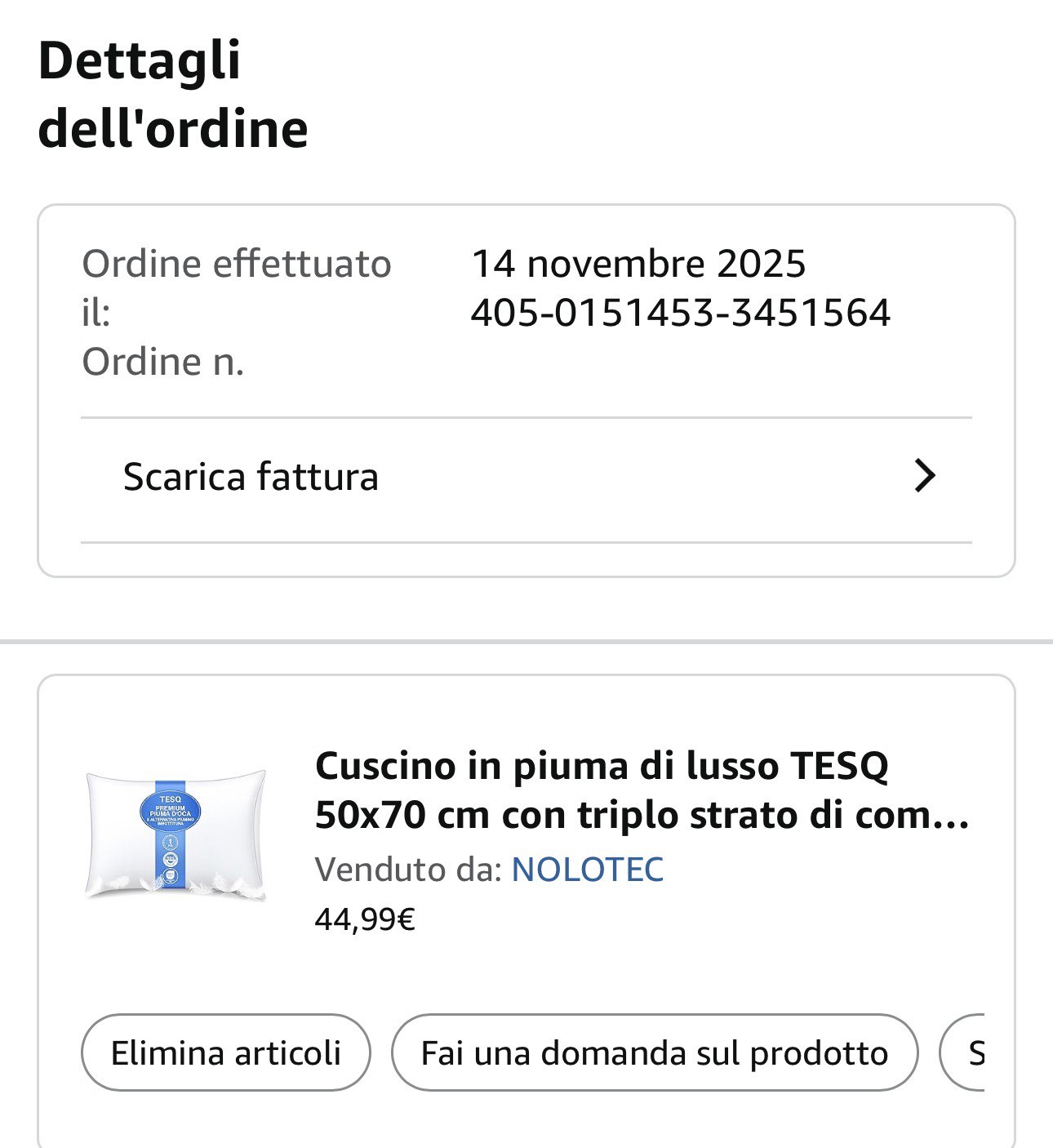Open the TESQ pillow product image
1053x1148 pixels.
176,834
